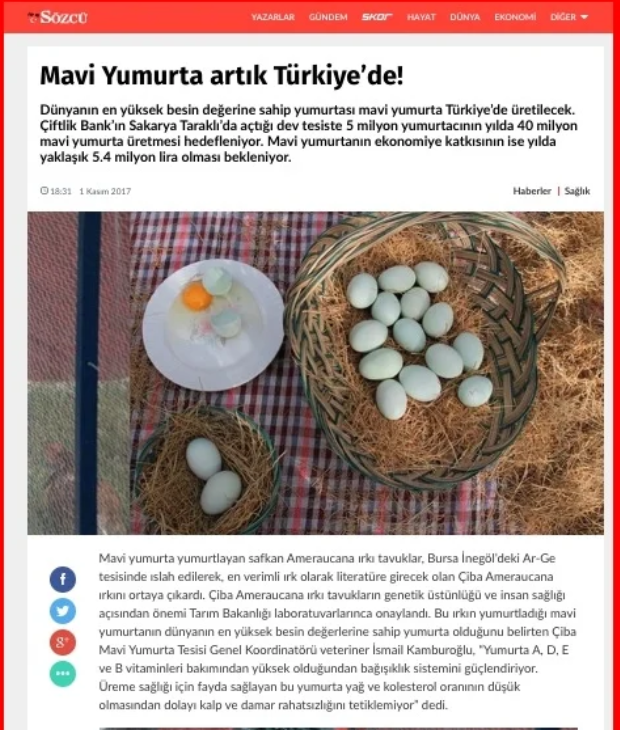Open more sharing options
The height and width of the screenshot is (730, 620).
click(x=62, y=673)
